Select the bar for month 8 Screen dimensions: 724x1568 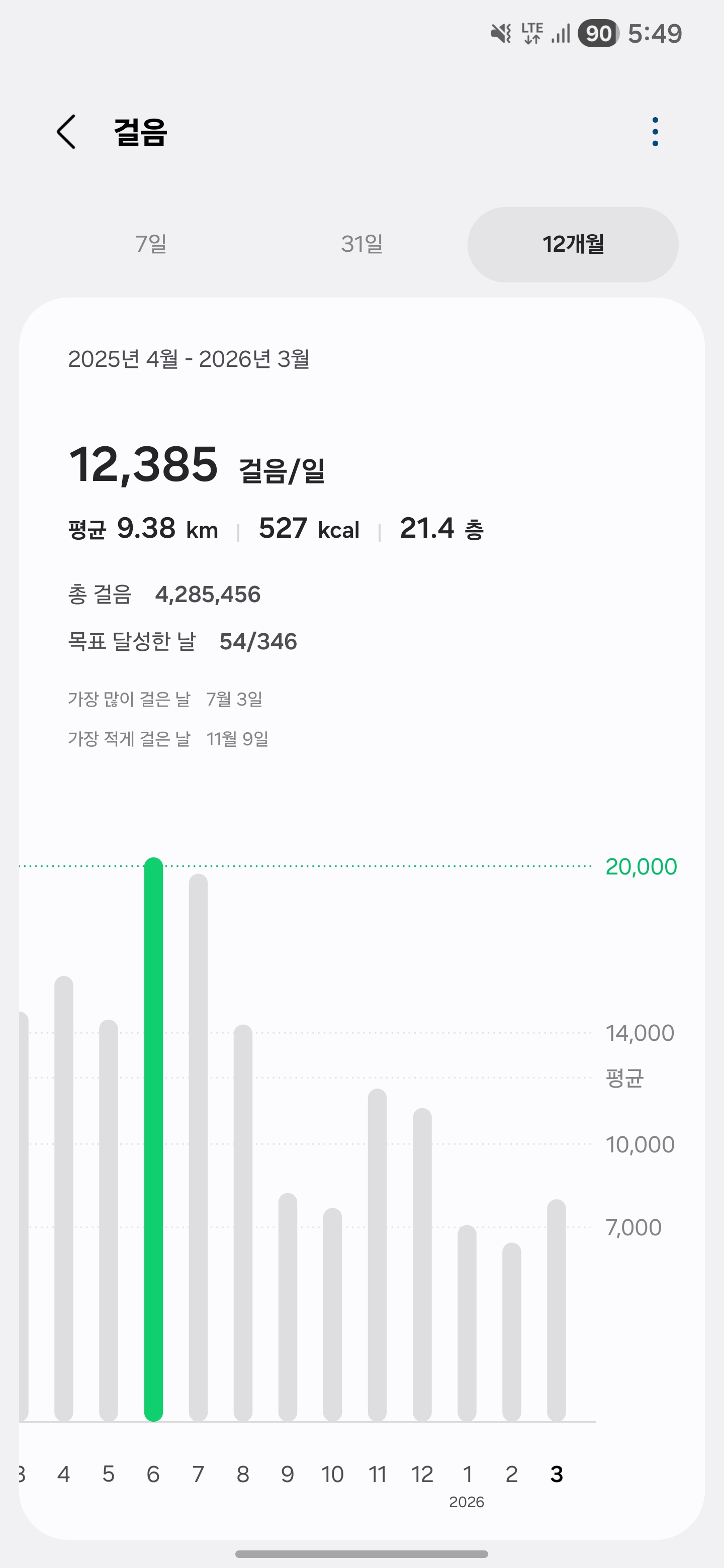[243, 1223]
